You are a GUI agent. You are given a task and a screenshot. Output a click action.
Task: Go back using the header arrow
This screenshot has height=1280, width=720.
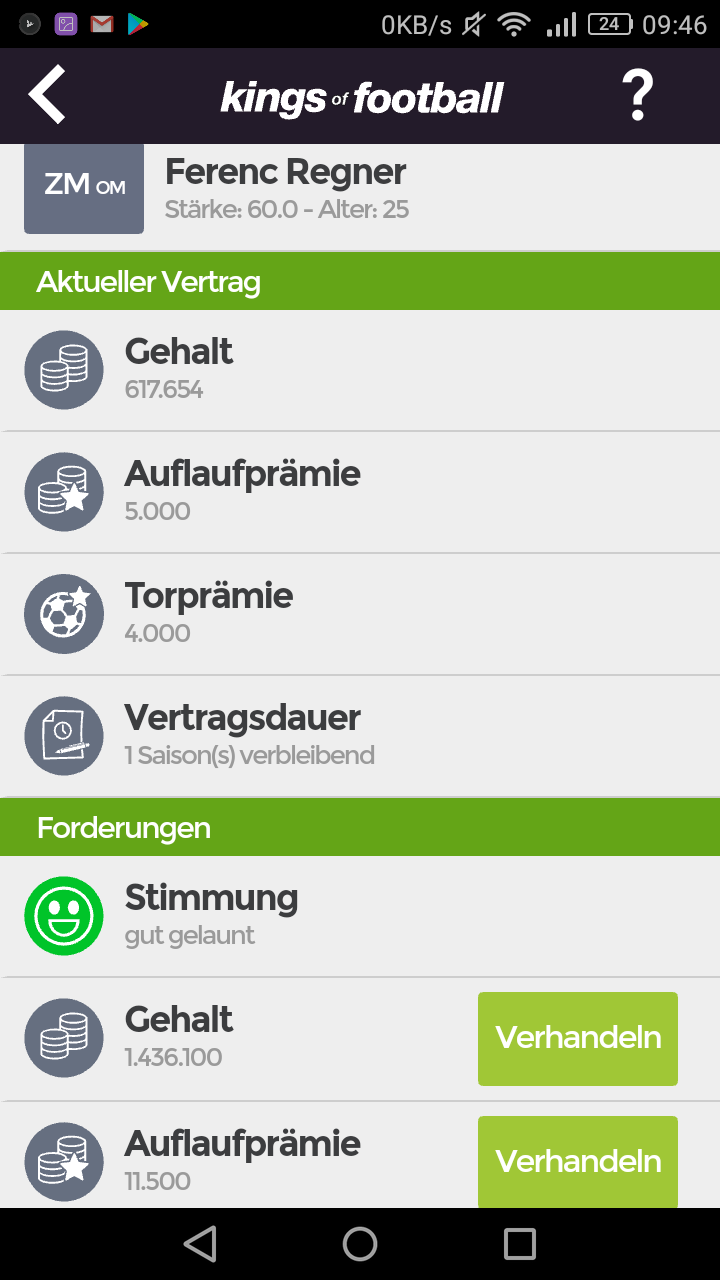tap(47, 95)
